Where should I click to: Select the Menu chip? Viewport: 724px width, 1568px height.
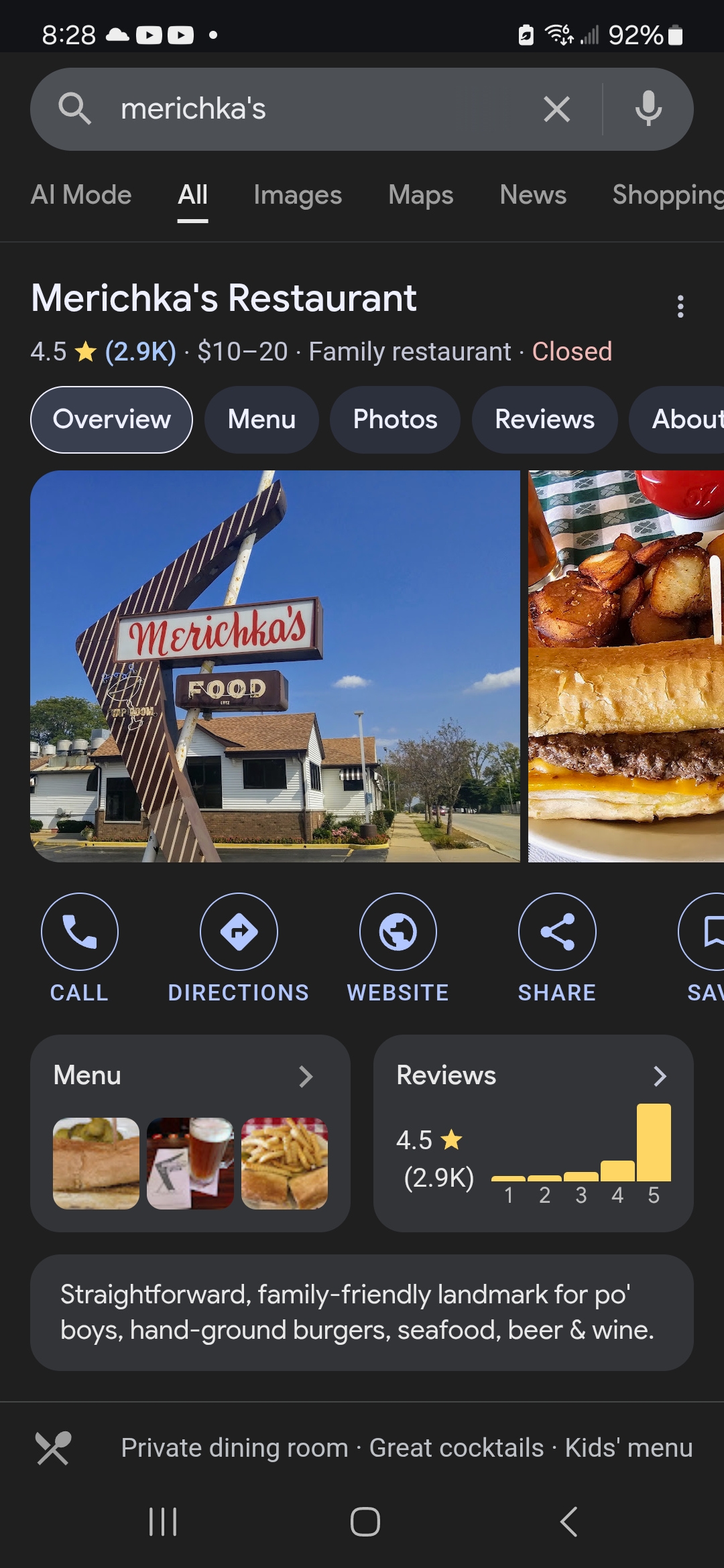pos(261,419)
